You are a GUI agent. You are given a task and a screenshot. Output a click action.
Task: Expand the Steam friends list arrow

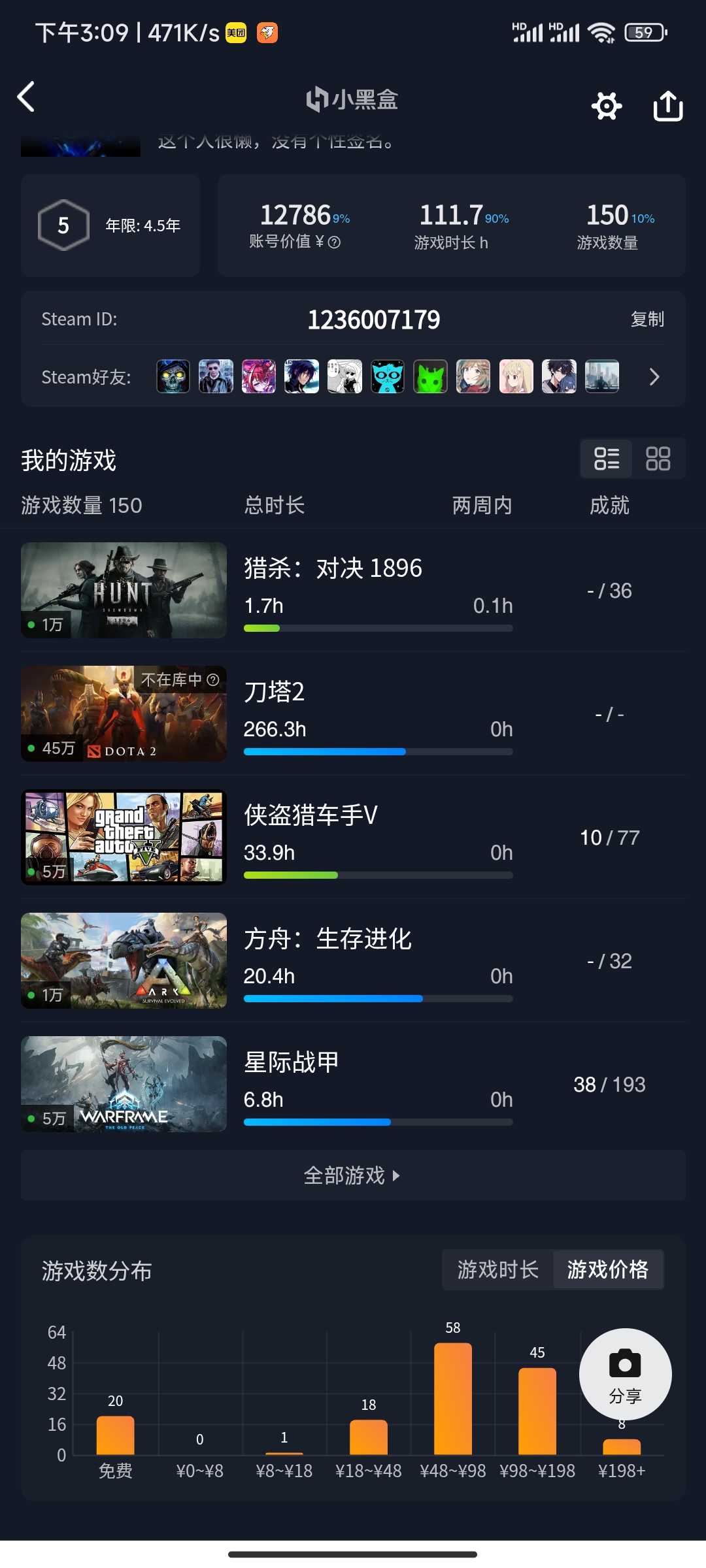[654, 377]
